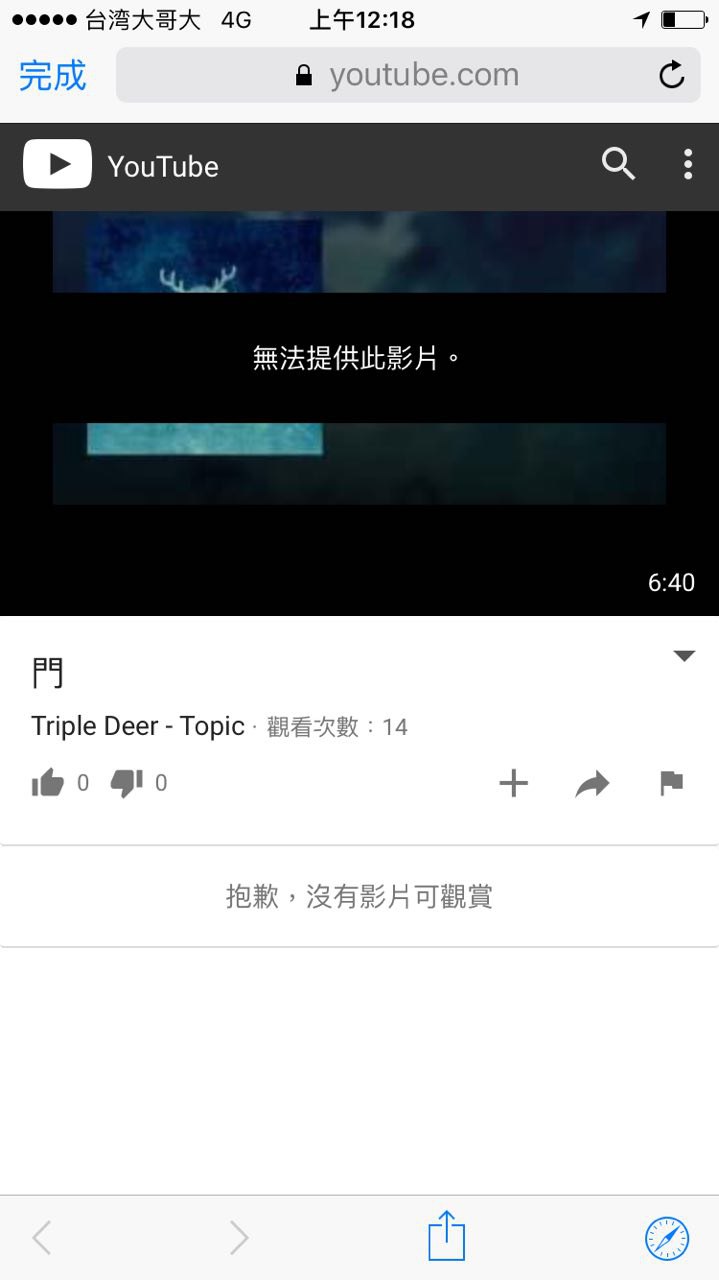The height and width of the screenshot is (1280, 719).
Task: Open YouTube search
Action: point(618,164)
